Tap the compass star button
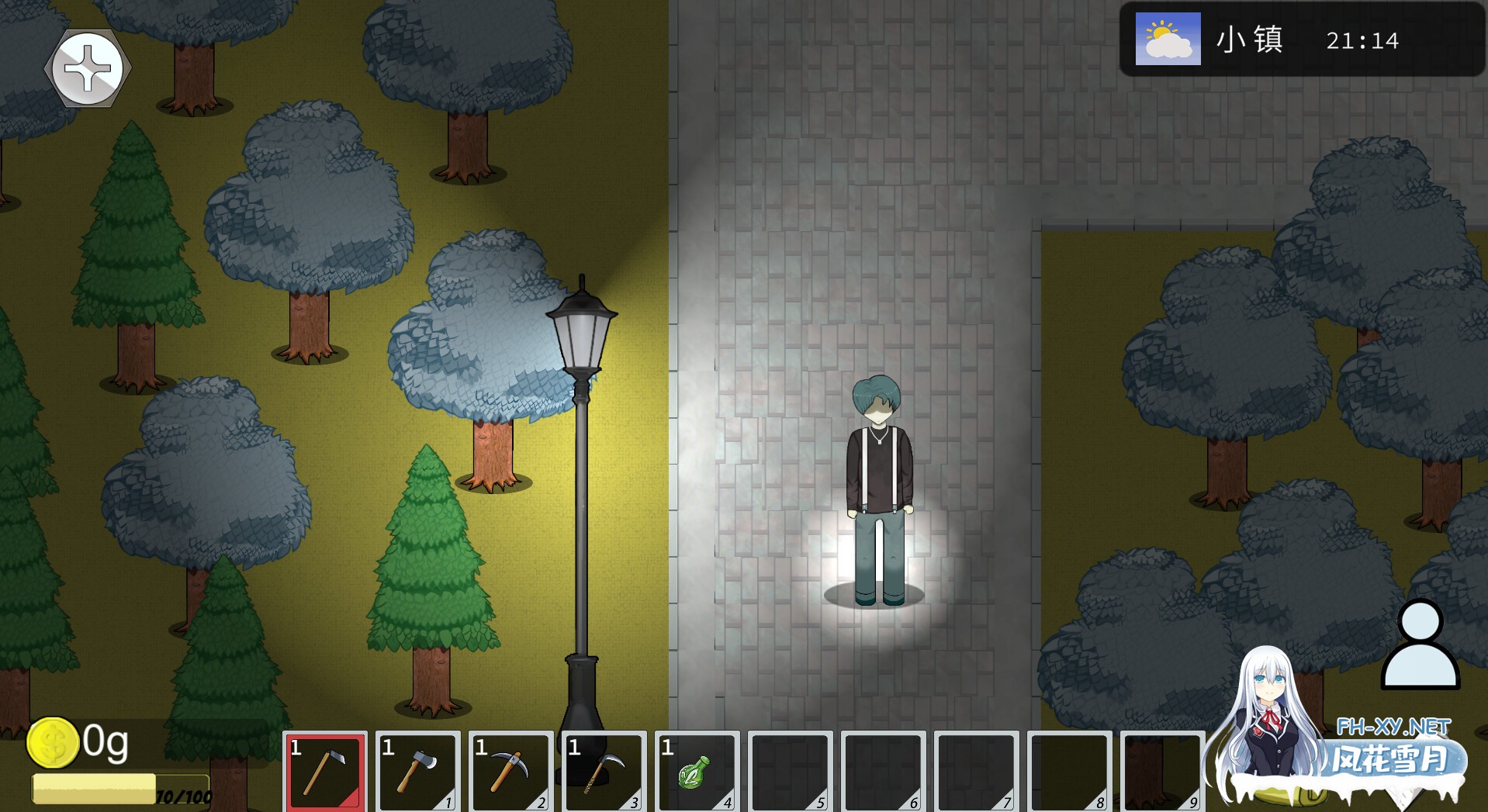 (88, 68)
